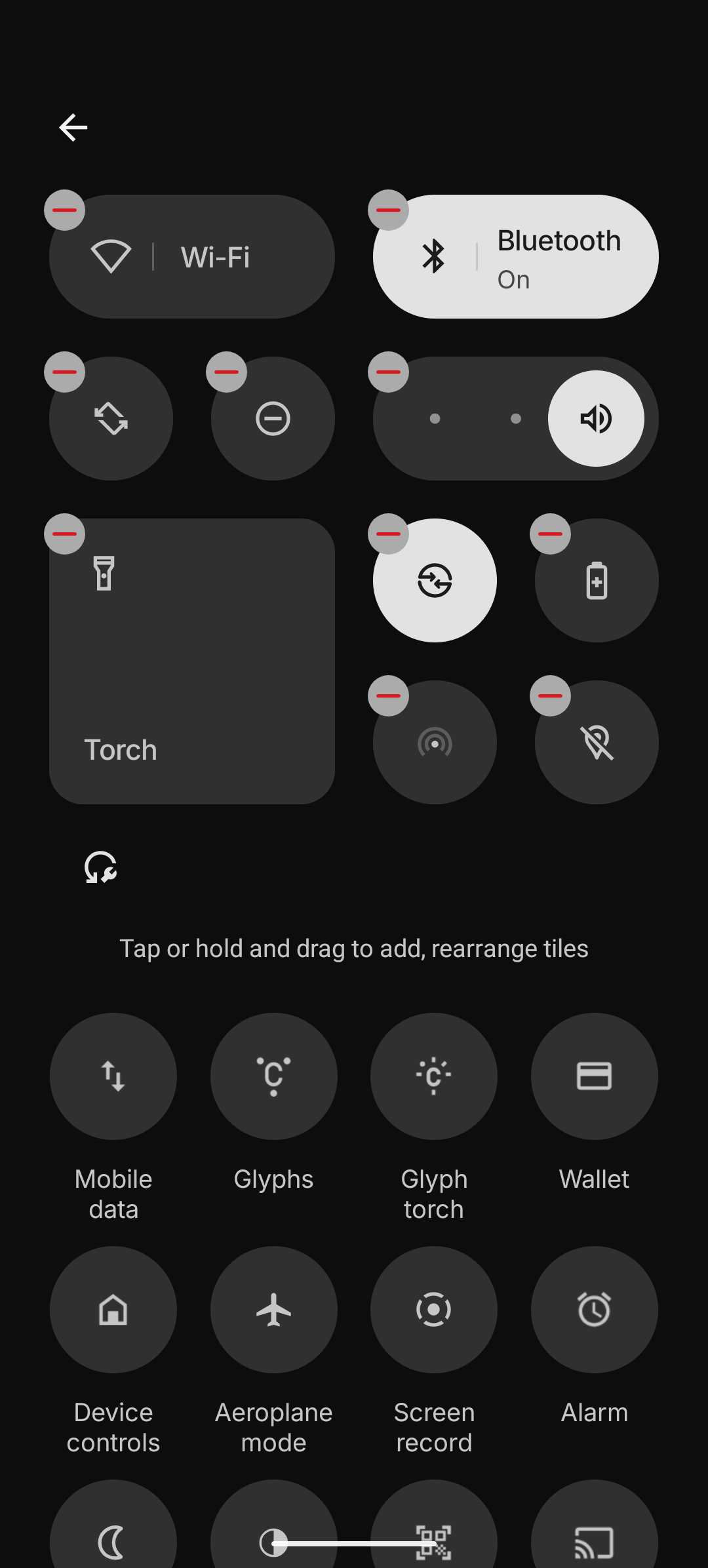Screen dimensions: 708x1568
Task: Add the Glyph torch tile
Action: (x=434, y=1076)
